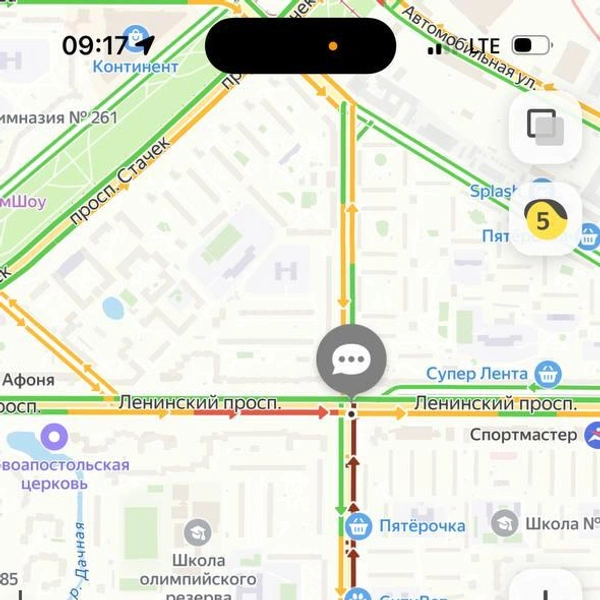Open the road event comment marker
Screen dimensions: 600x600
351,360
